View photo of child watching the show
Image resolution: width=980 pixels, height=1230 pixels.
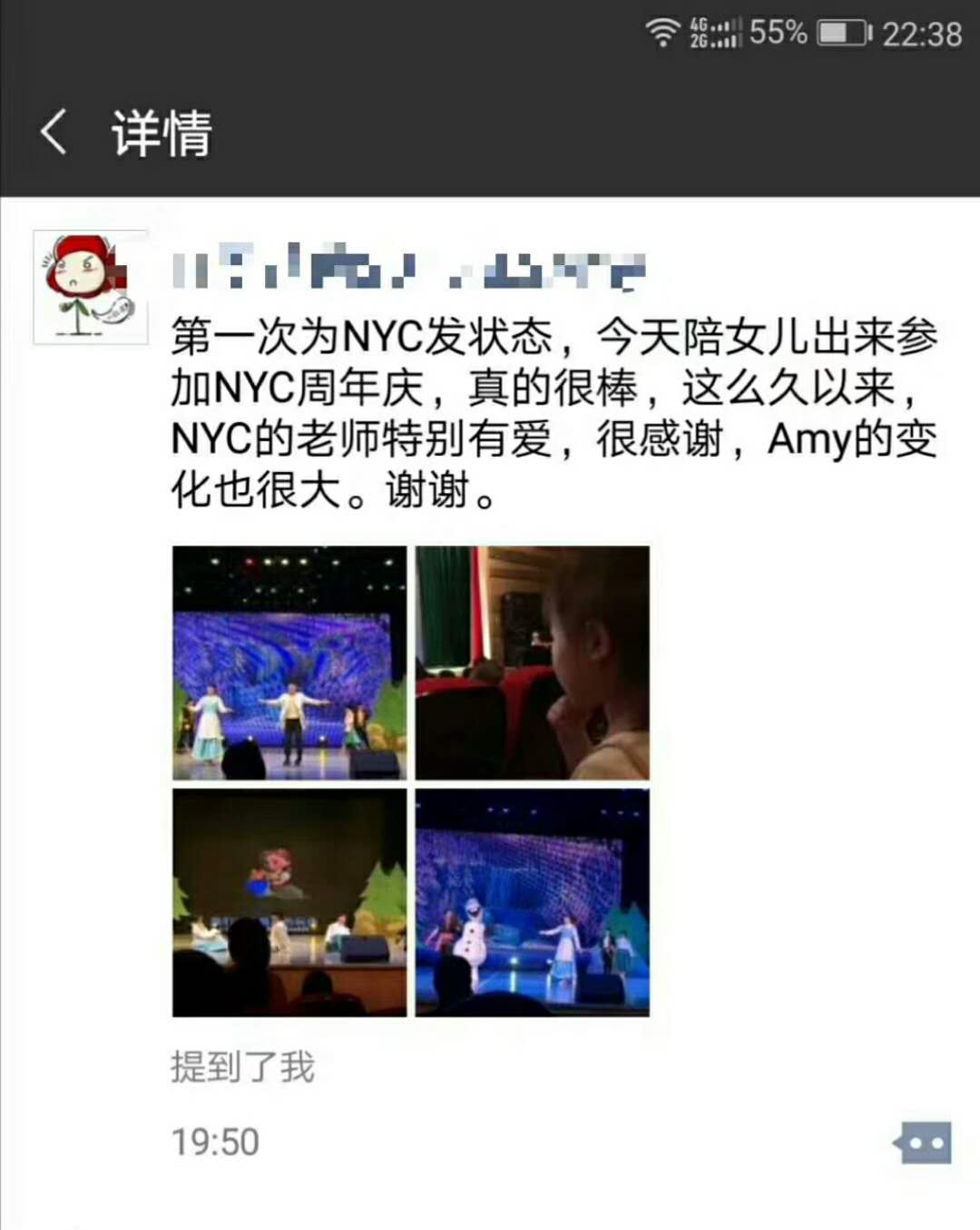[533, 663]
